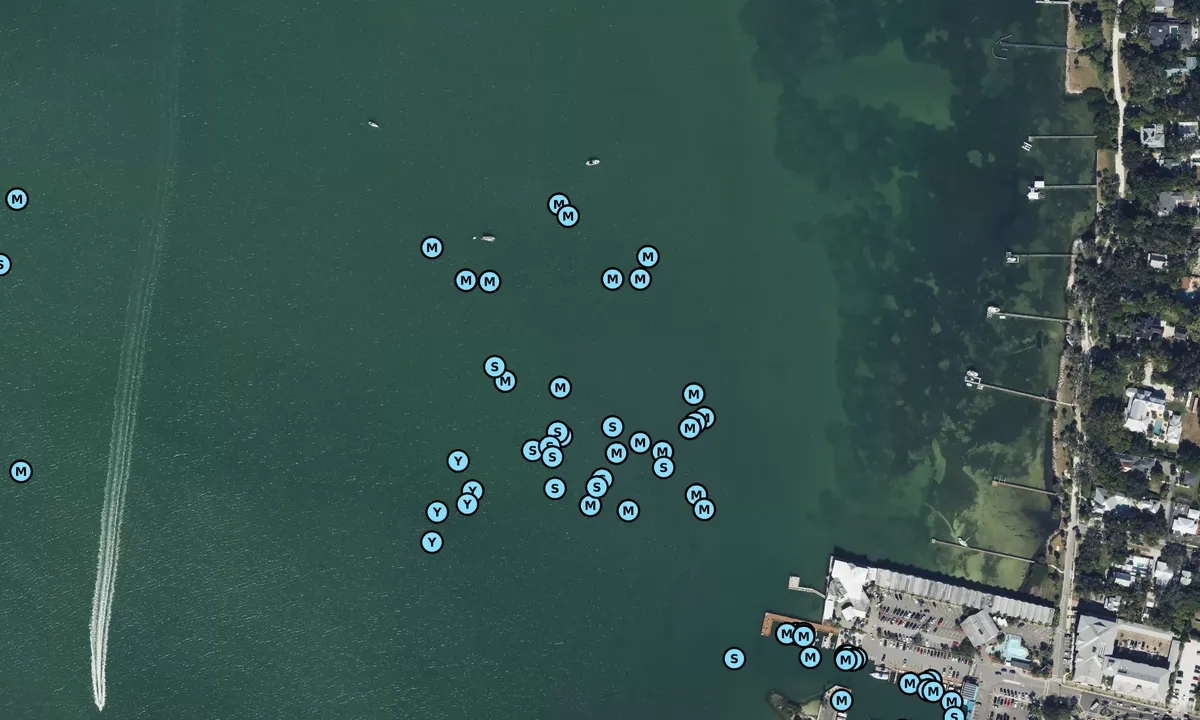Tap the S marker overlapping an M marker
This screenshot has width=1200, height=720.
tap(494, 367)
